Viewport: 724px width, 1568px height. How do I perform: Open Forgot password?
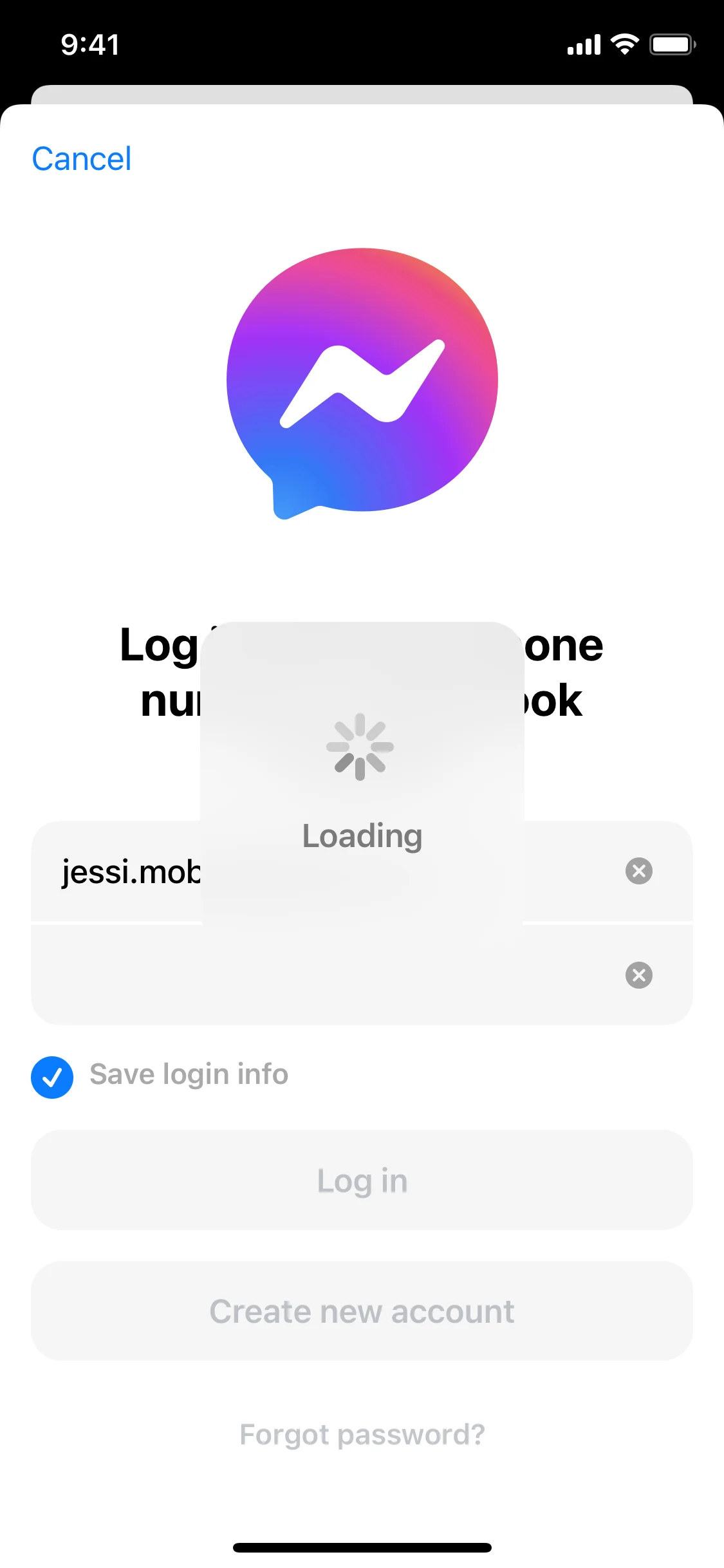pos(362,1435)
